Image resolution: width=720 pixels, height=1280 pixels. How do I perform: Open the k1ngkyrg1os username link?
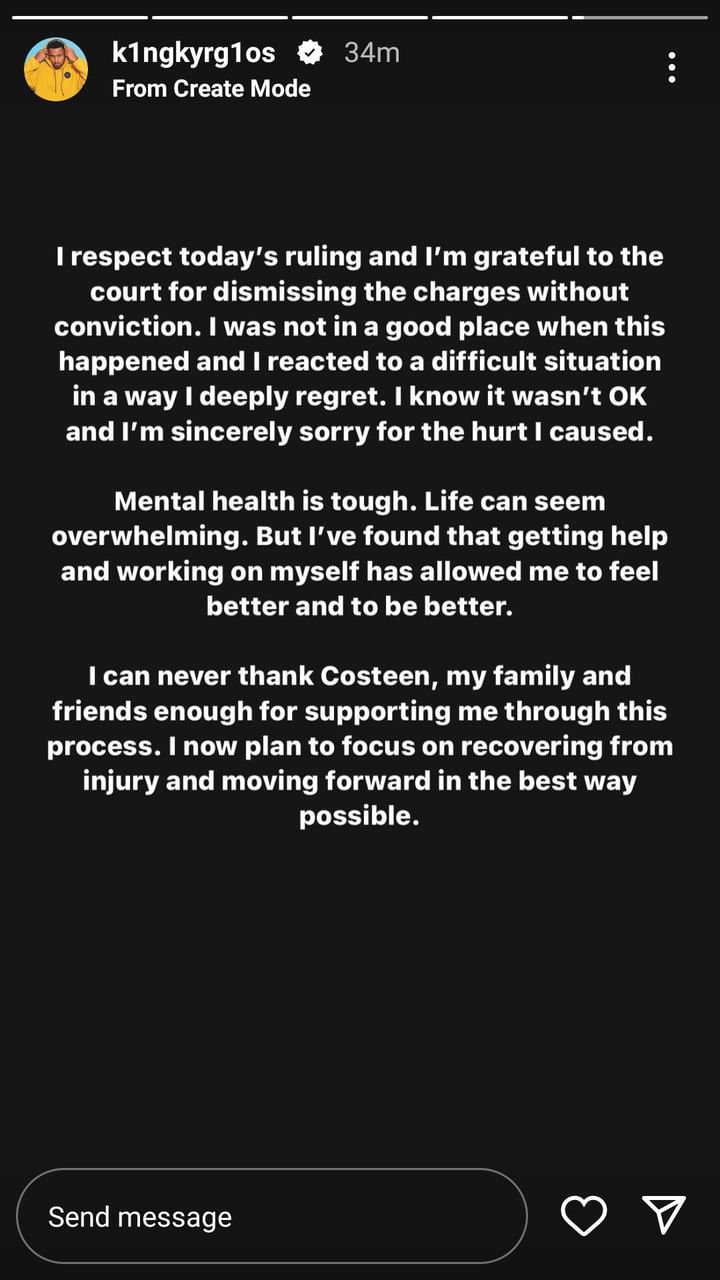click(x=193, y=52)
